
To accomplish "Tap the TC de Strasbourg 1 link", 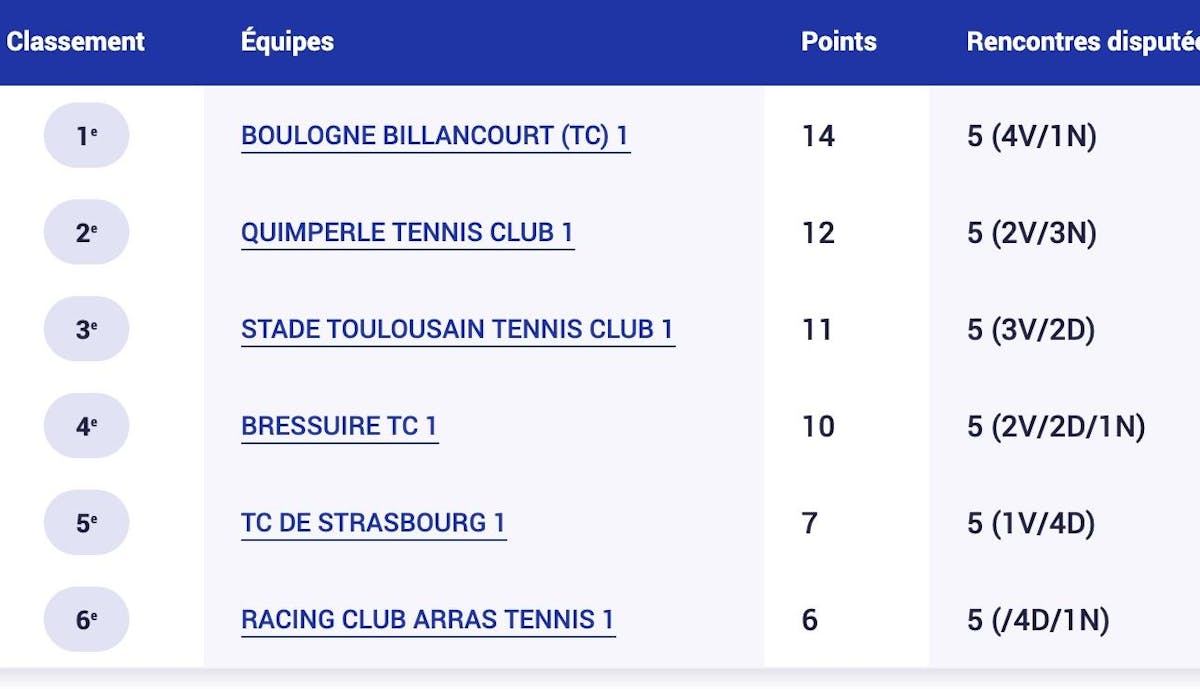I will coord(373,523).
